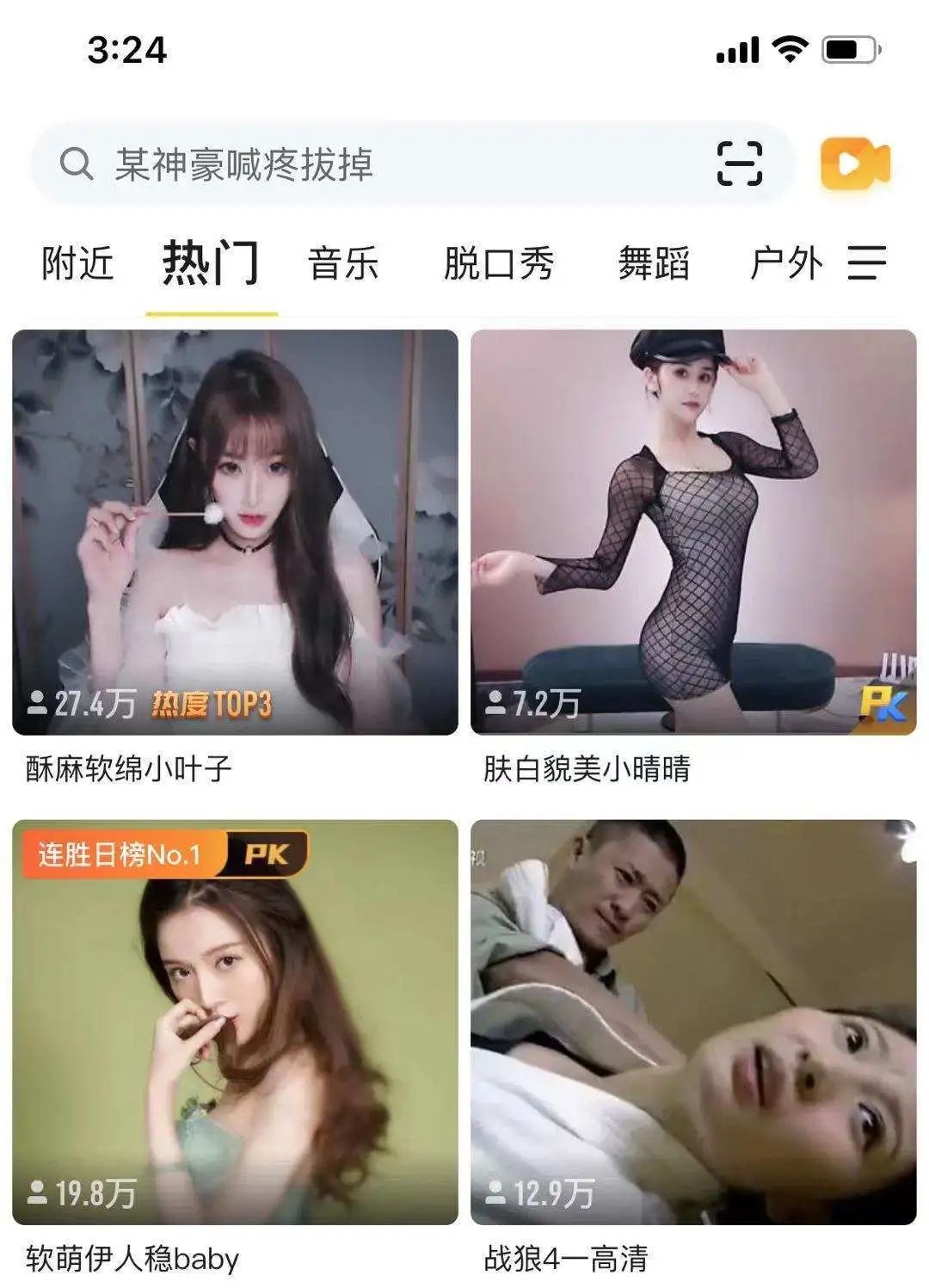The width and height of the screenshot is (929, 1288).
Task: Open the 脱口秀 tab
Action: pyautogui.click(x=498, y=263)
